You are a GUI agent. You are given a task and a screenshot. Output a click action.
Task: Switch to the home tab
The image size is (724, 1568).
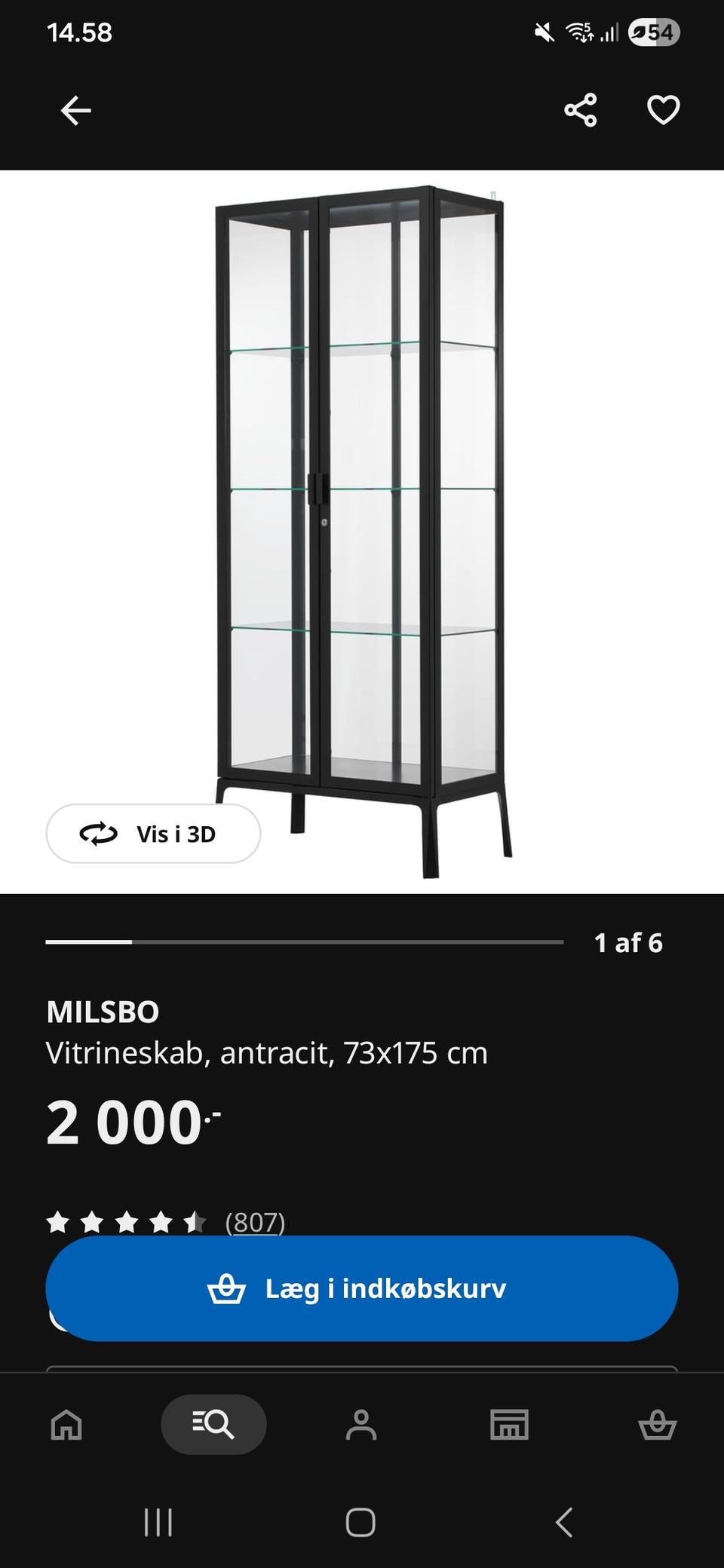66,1425
